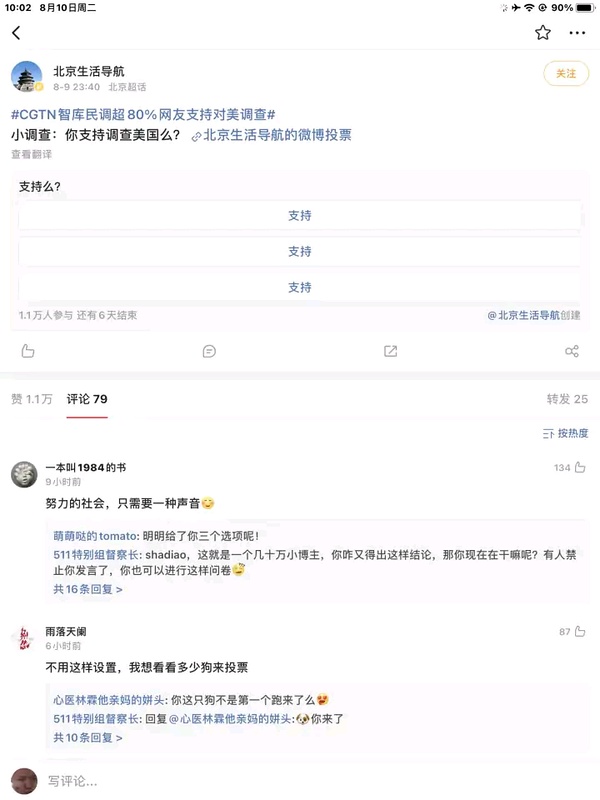Change comment sorting via 按热度

[x=566, y=433]
